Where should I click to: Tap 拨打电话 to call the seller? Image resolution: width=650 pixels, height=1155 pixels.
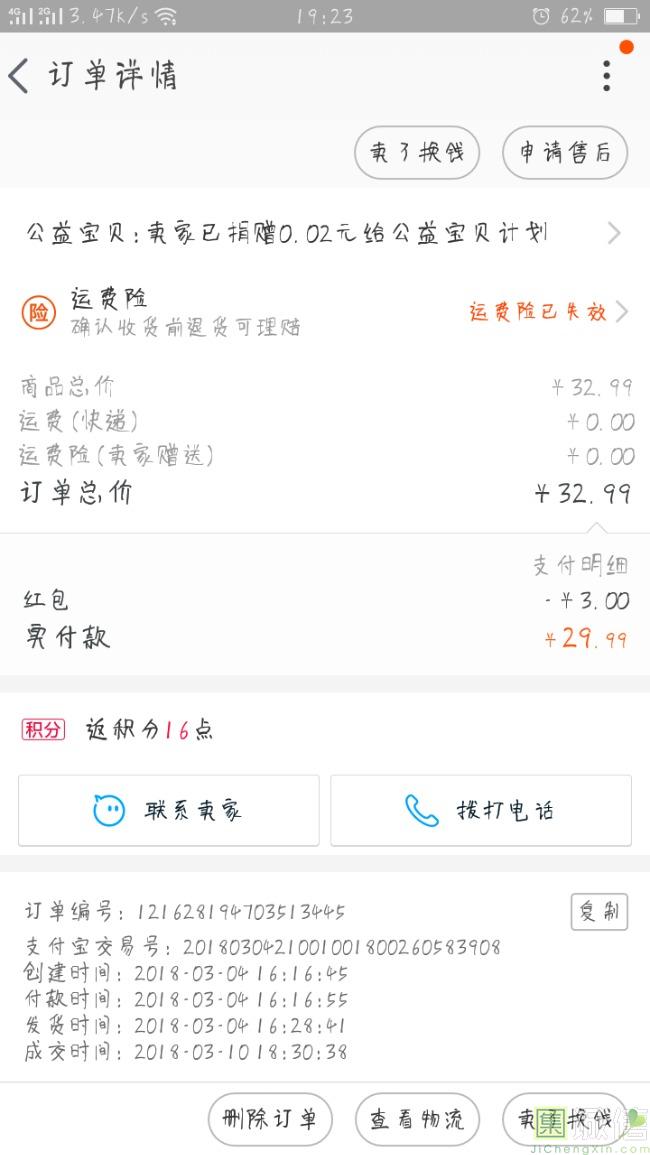481,810
